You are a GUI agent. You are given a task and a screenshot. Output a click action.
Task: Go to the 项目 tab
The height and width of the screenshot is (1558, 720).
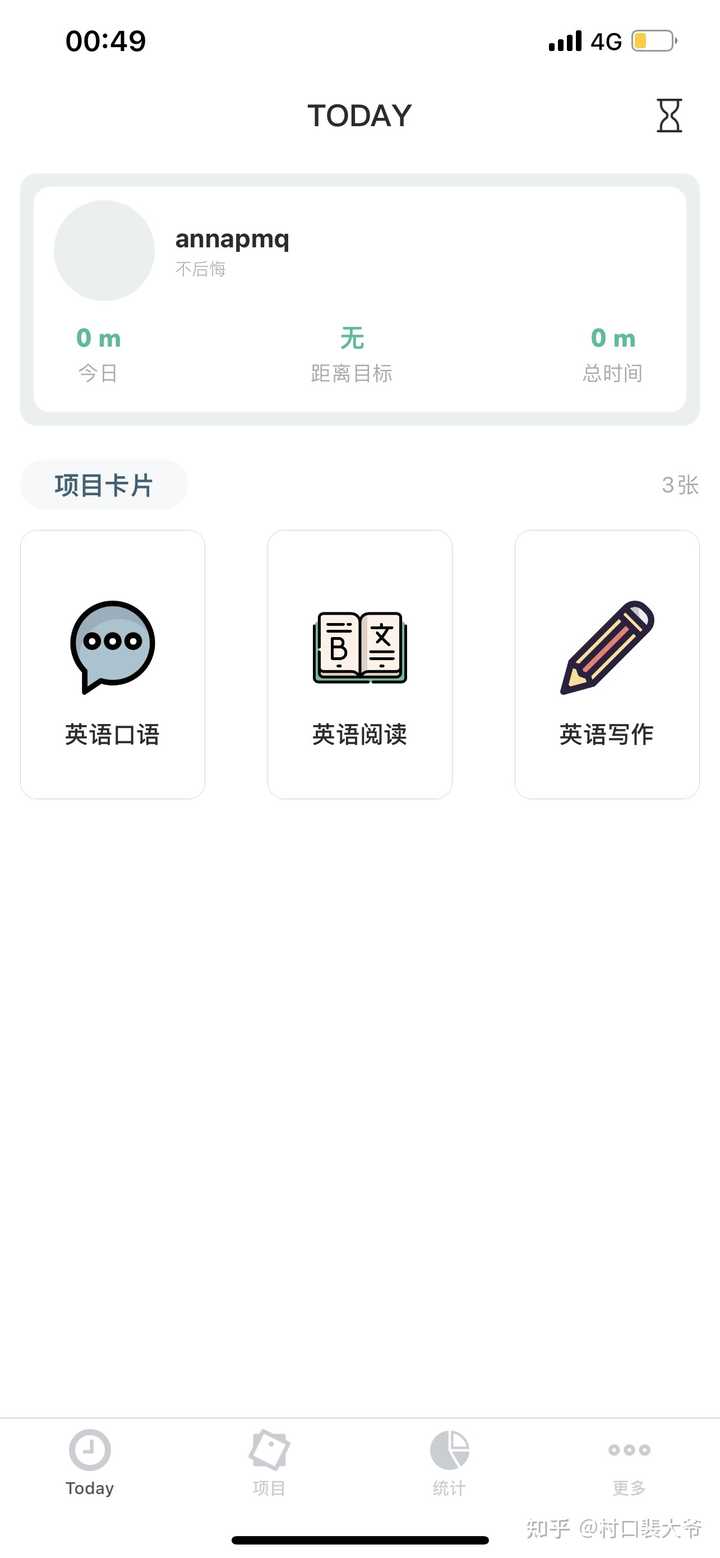pos(269,1462)
